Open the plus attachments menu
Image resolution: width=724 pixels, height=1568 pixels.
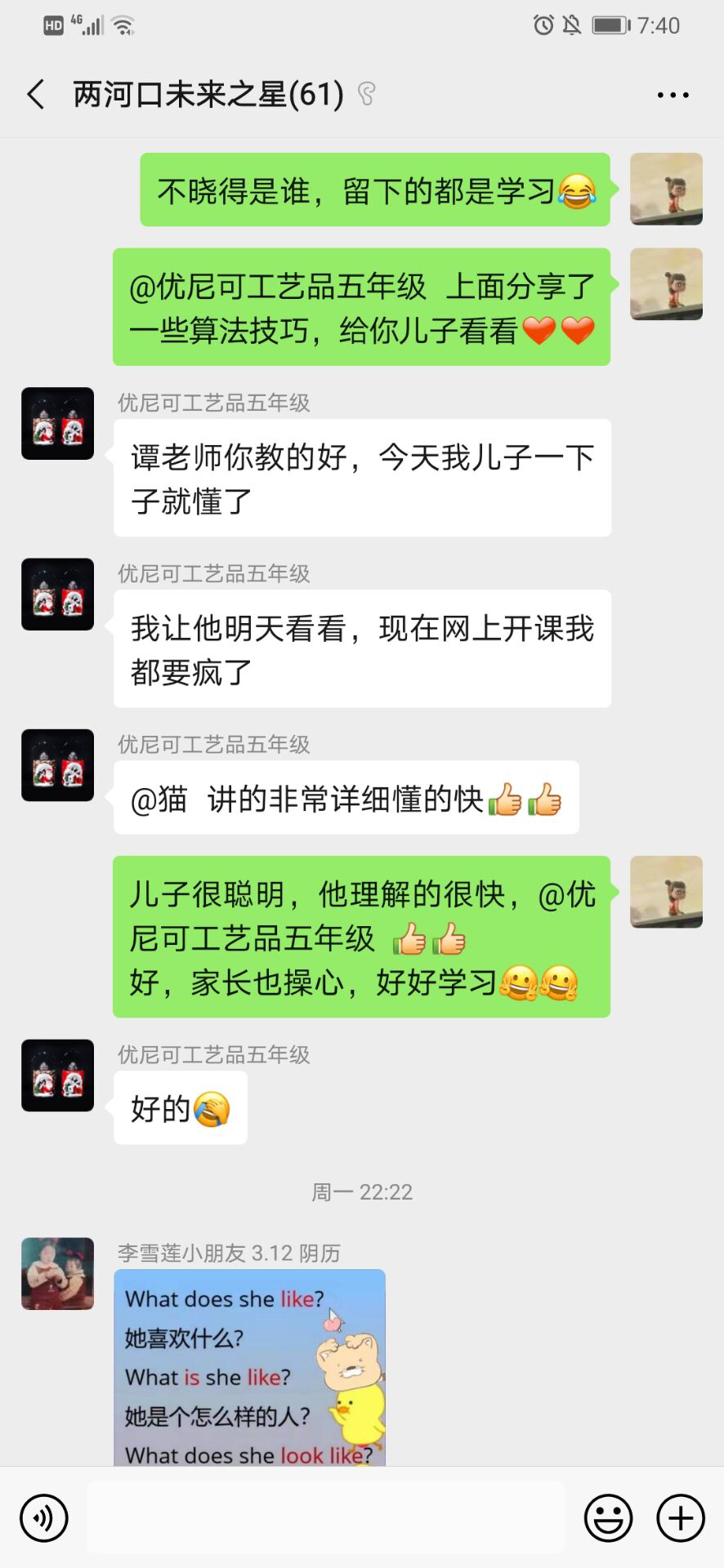tap(680, 1518)
